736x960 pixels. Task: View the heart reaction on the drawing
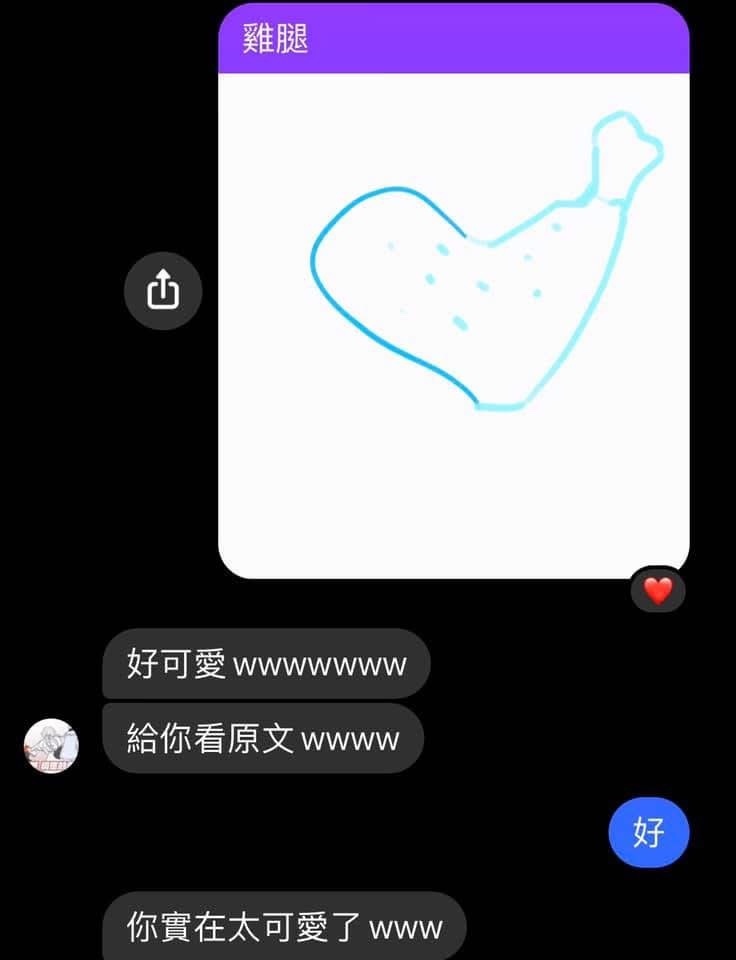pos(657,591)
